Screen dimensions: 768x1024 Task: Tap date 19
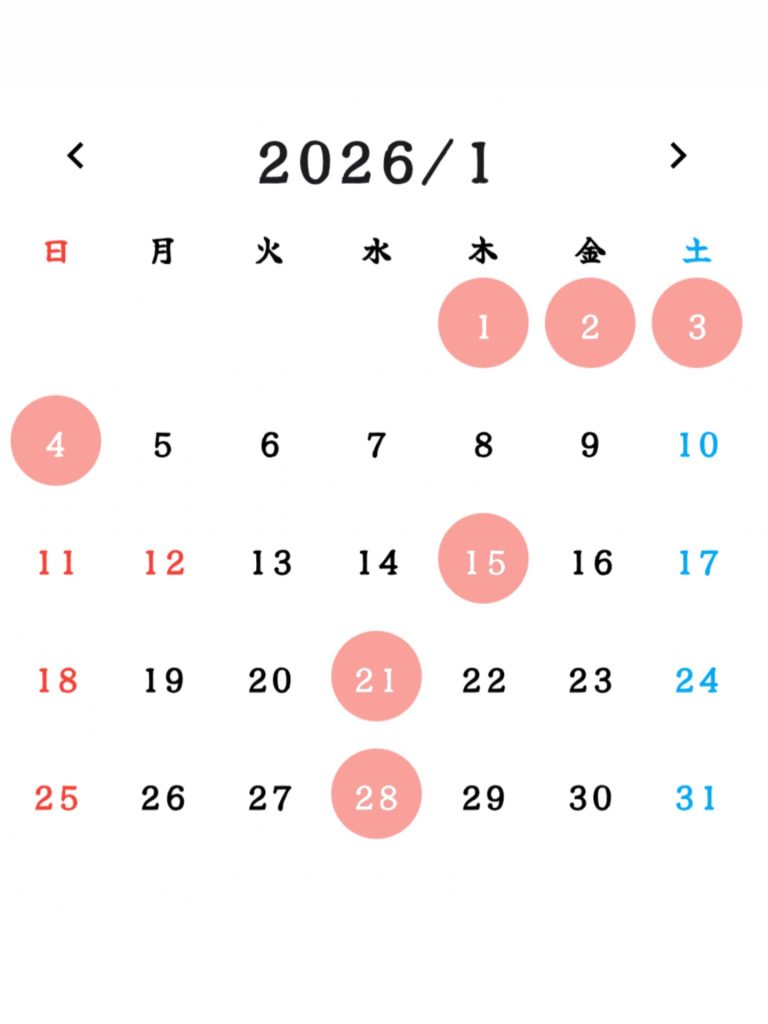tap(163, 681)
